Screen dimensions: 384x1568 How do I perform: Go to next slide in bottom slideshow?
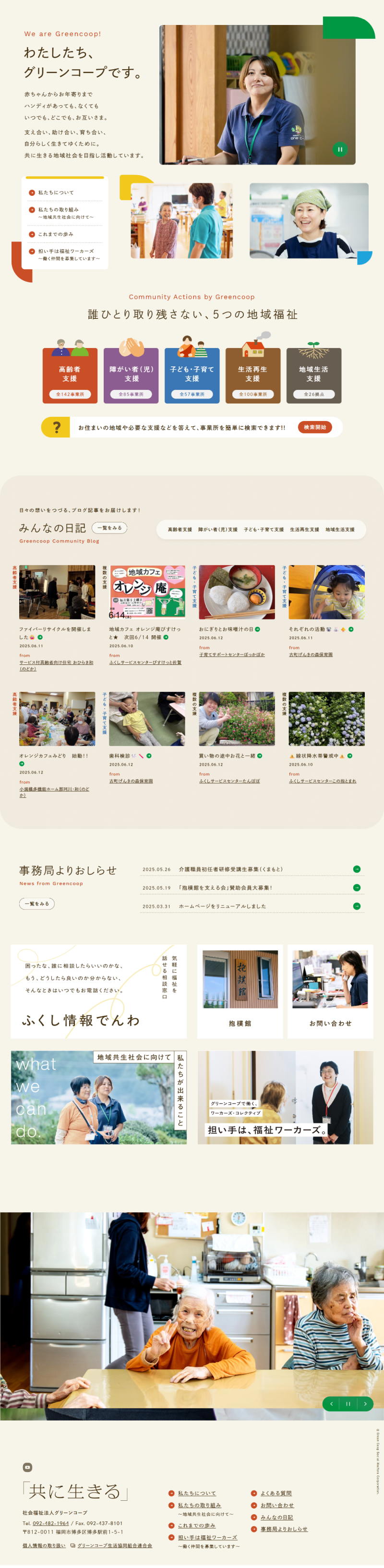365,1404
